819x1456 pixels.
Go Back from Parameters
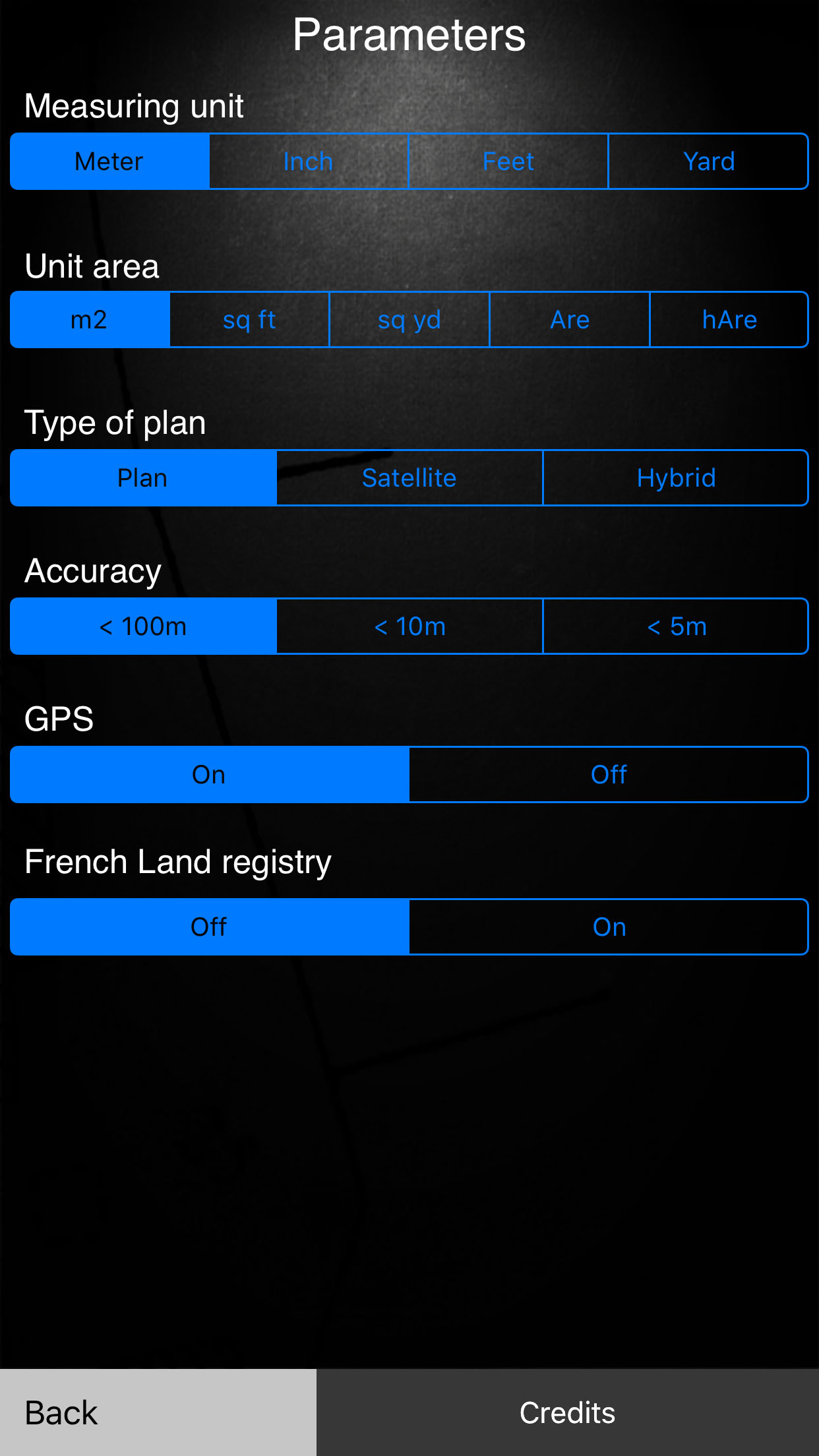[158, 1412]
